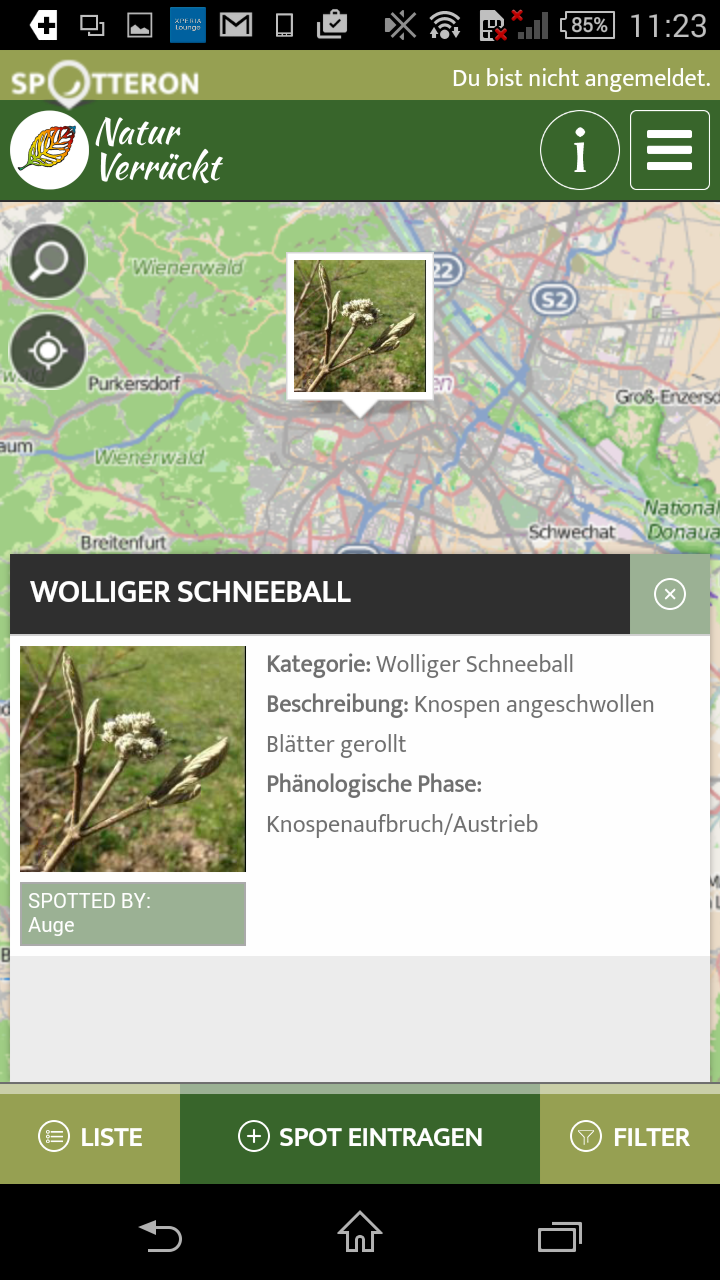Switch to the Liste view
720x1280 pixels.
click(90, 1137)
